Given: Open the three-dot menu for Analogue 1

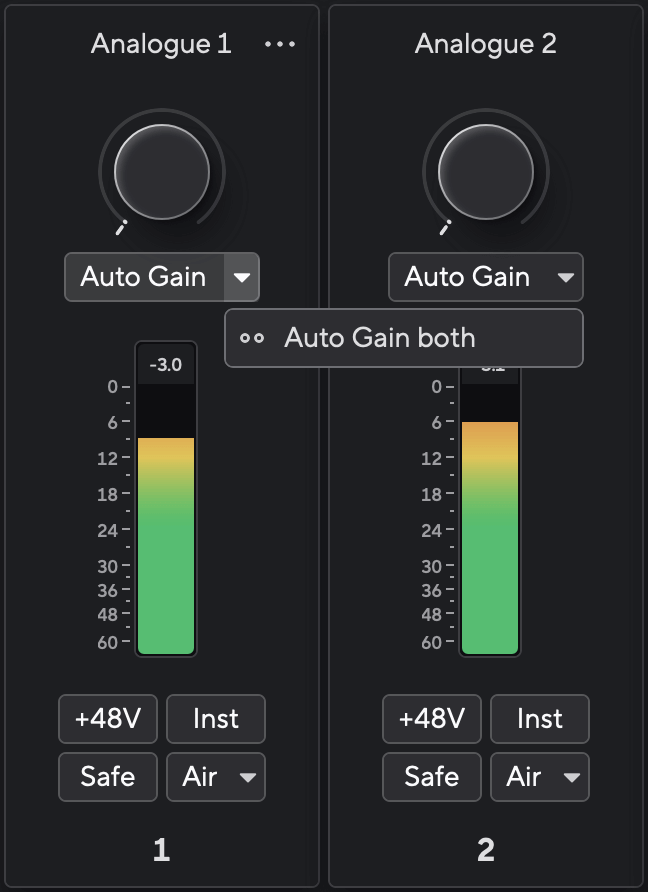Looking at the screenshot, I should pos(280,44).
